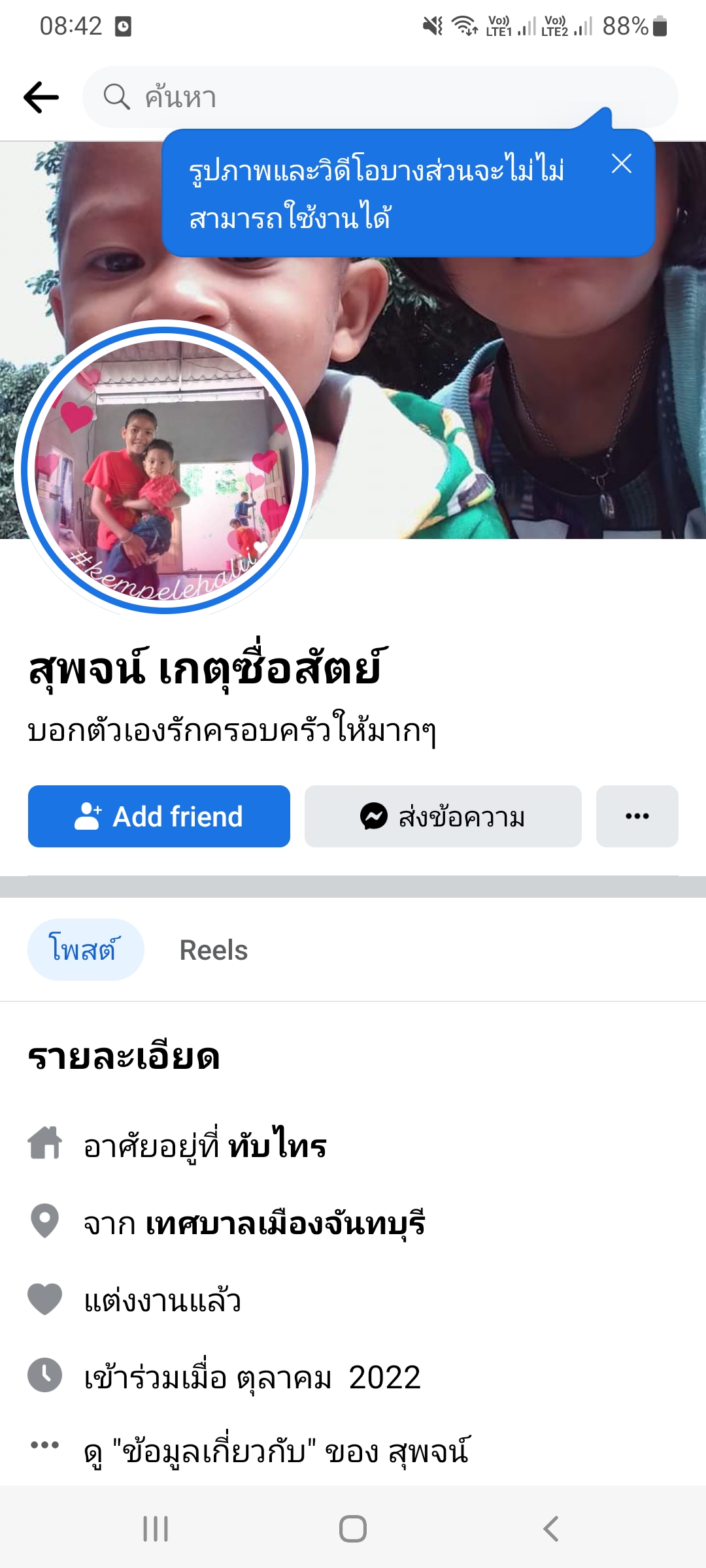Open the ค้นหา search field
This screenshot has height=1568, width=706.
pyautogui.click(x=379, y=97)
